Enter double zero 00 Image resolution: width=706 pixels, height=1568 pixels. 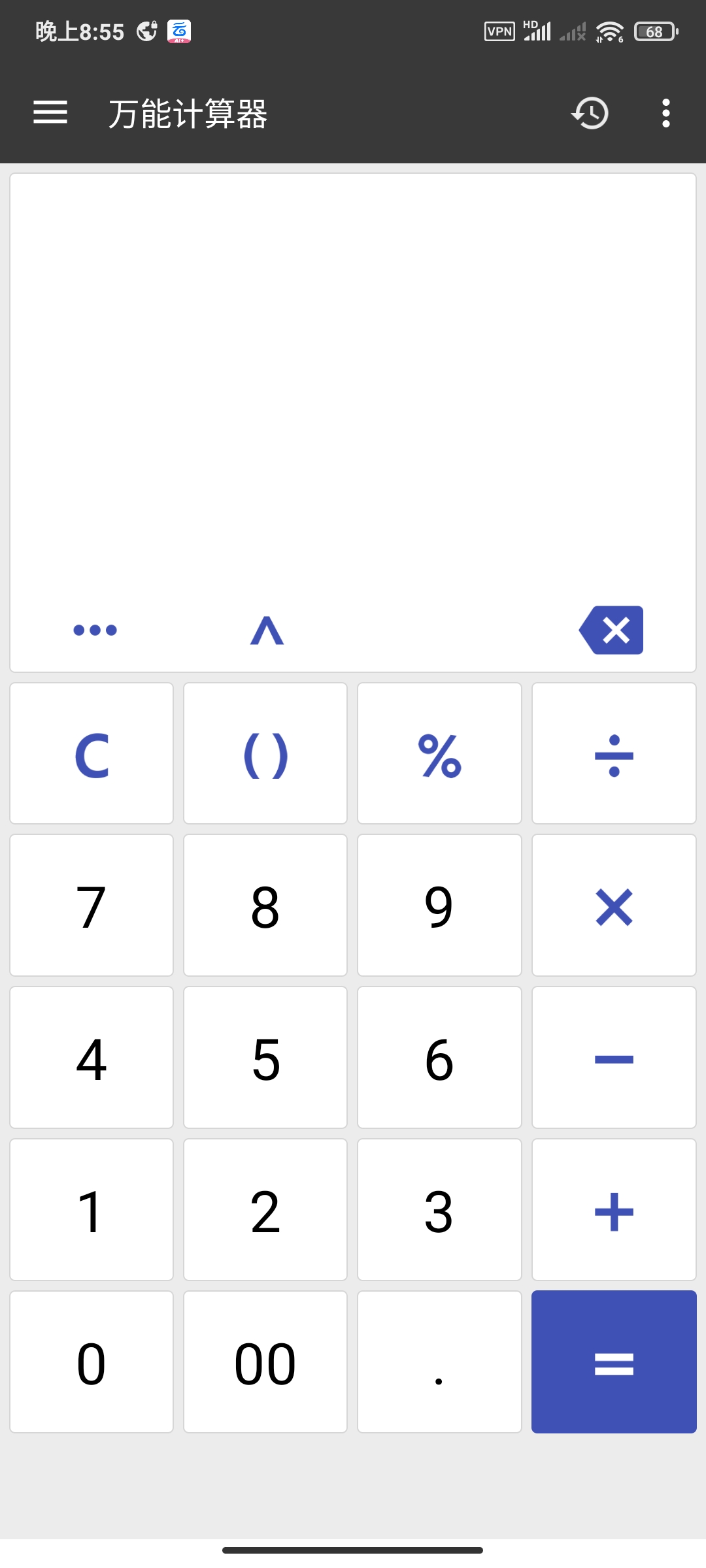coord(265,1362)
